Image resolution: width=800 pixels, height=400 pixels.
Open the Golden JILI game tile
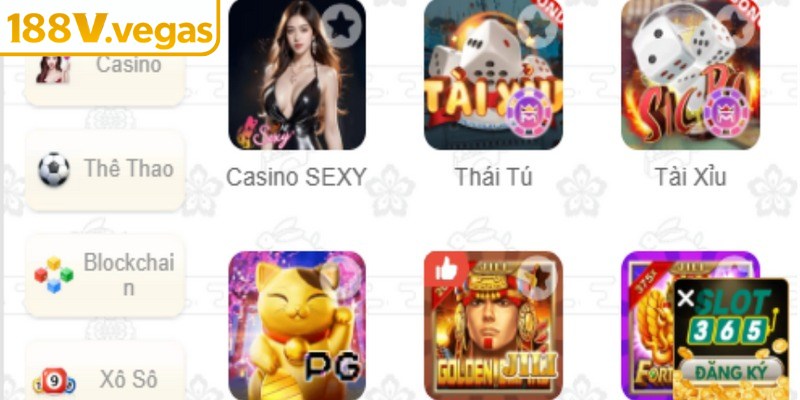[493, 325]
